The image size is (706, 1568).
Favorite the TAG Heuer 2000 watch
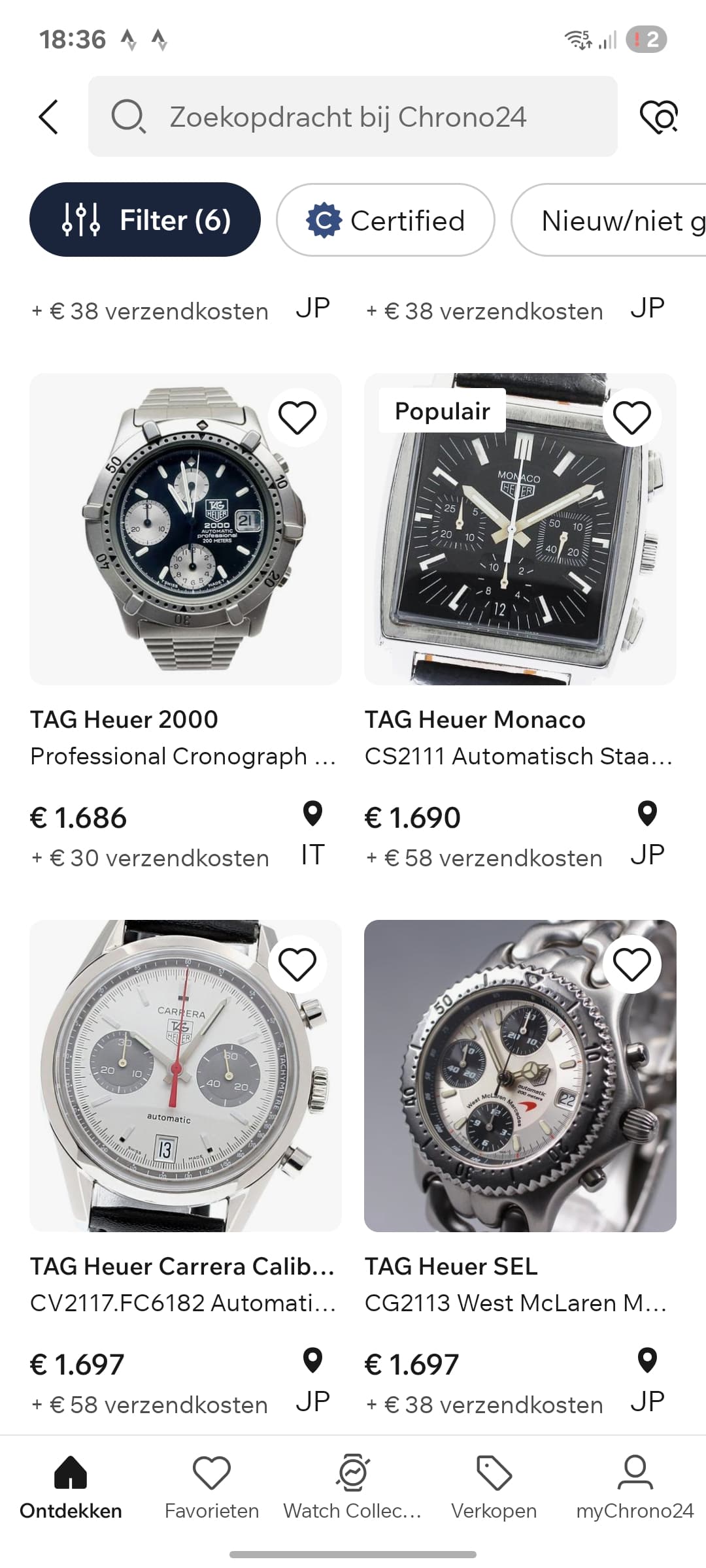[297, 417]
